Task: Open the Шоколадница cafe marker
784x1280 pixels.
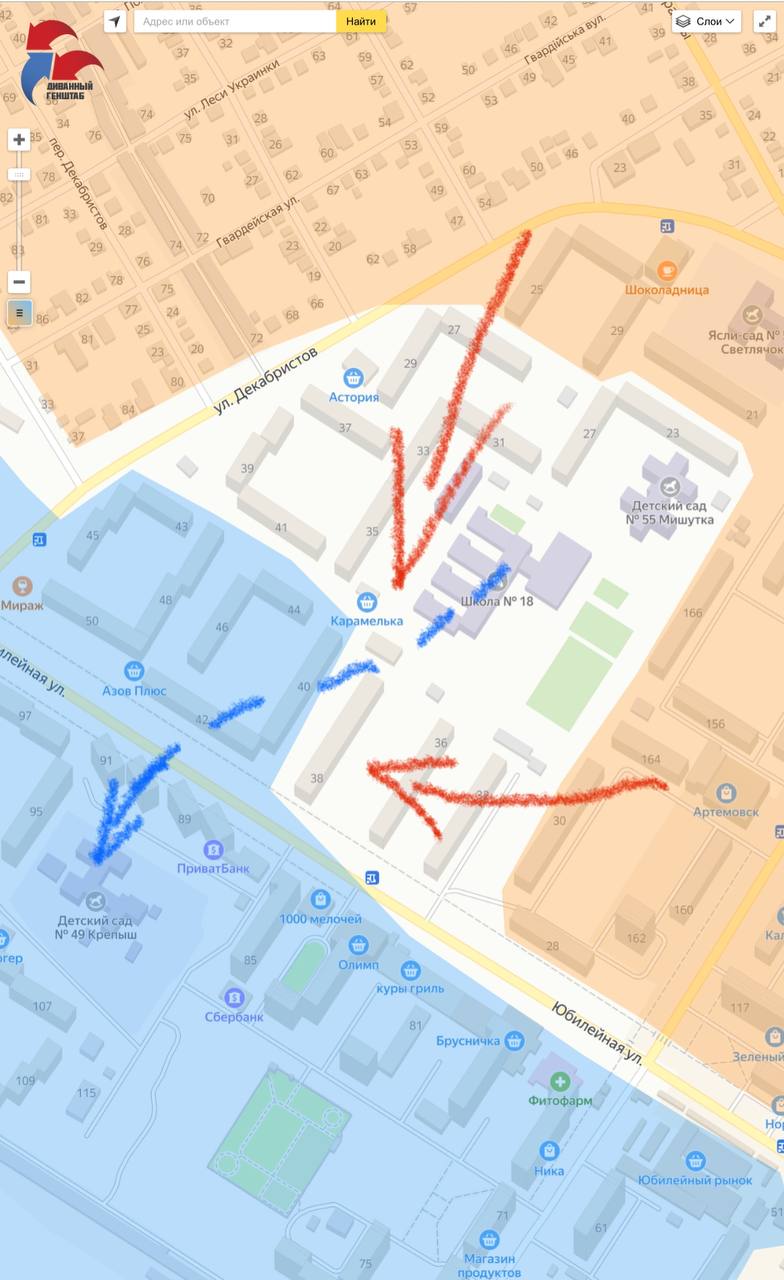Action: point(667,270)
